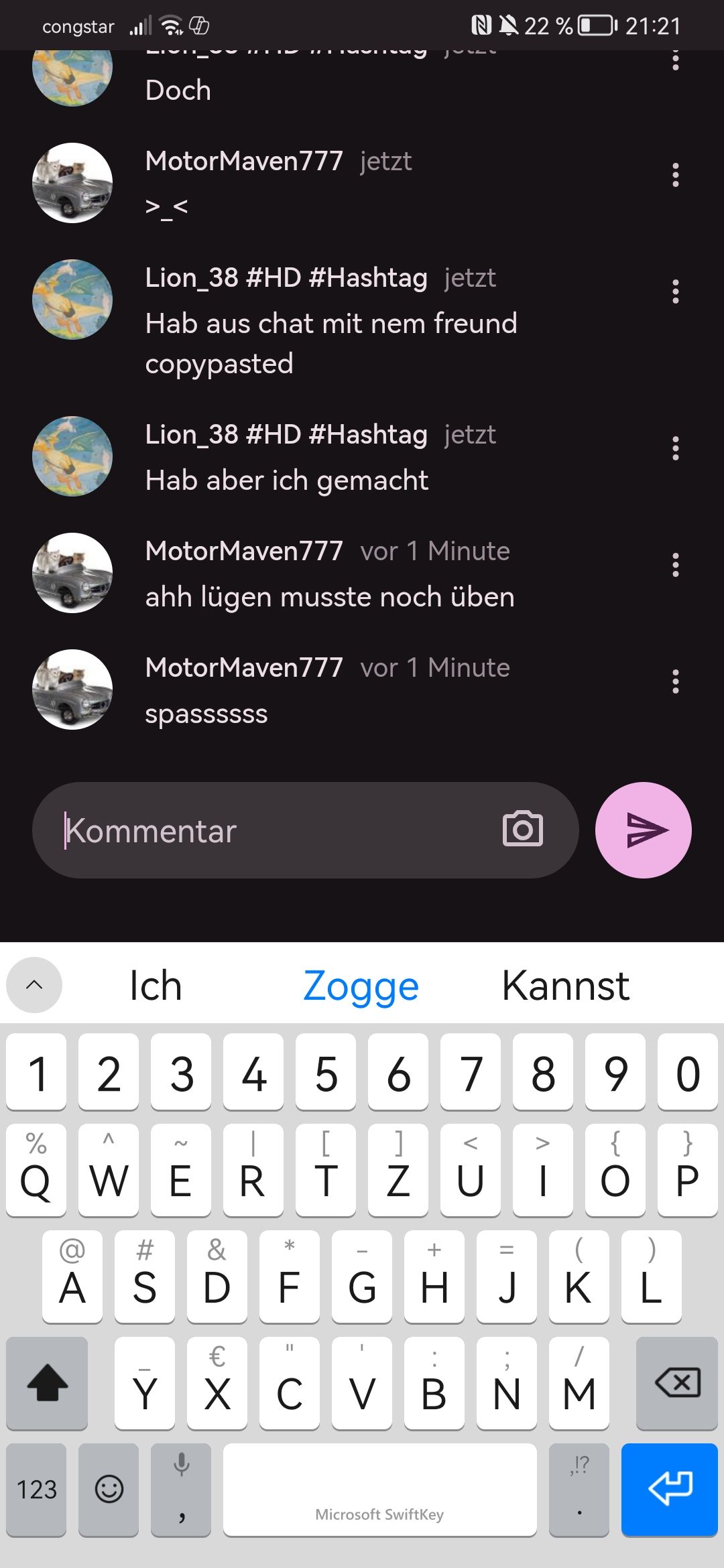Open options for the 'spassssss' comment
724x1568 pixels.
pos(675,682)
